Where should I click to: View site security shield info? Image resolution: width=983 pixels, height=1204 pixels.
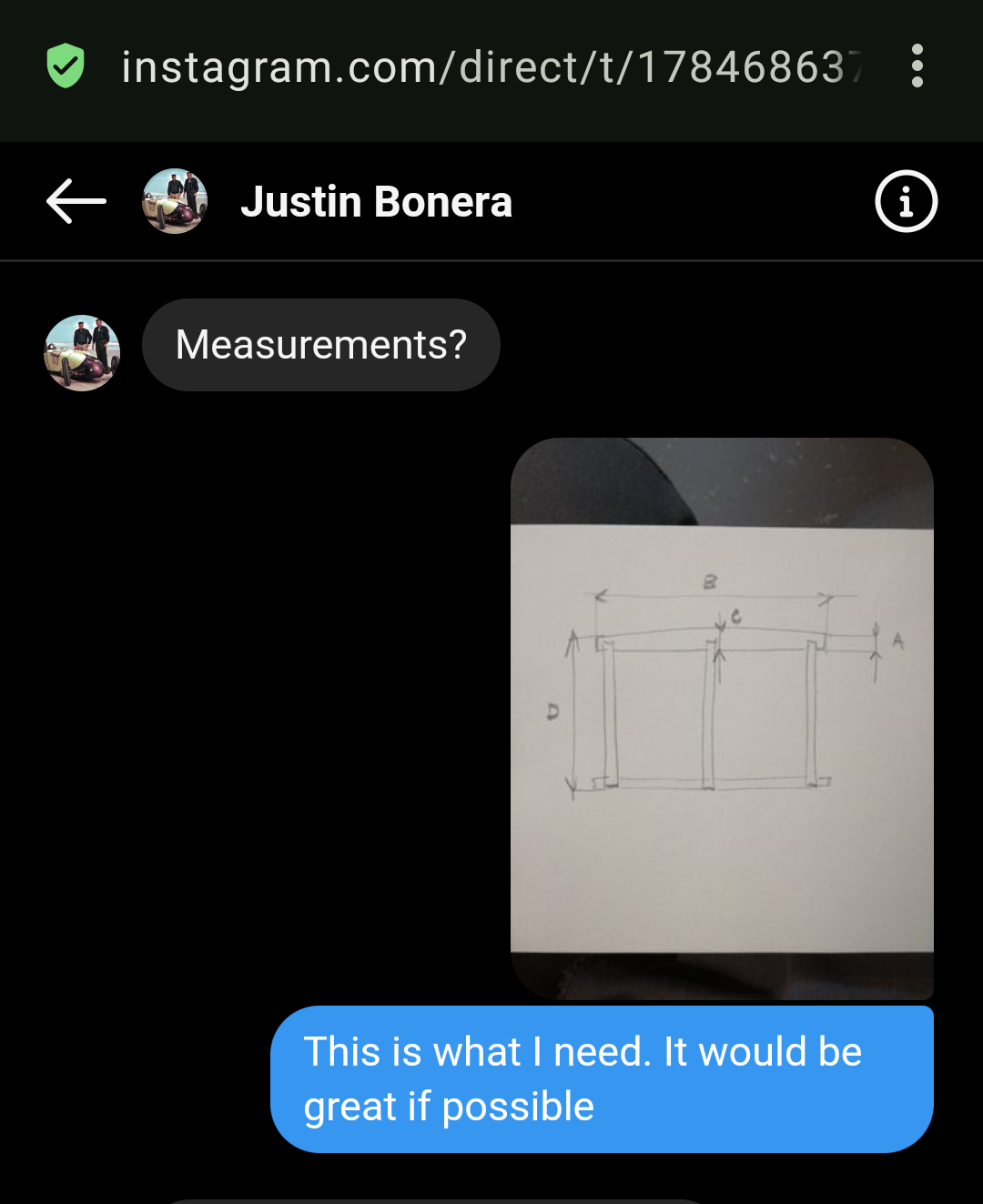pyautogui.click(x=66, y=66)
